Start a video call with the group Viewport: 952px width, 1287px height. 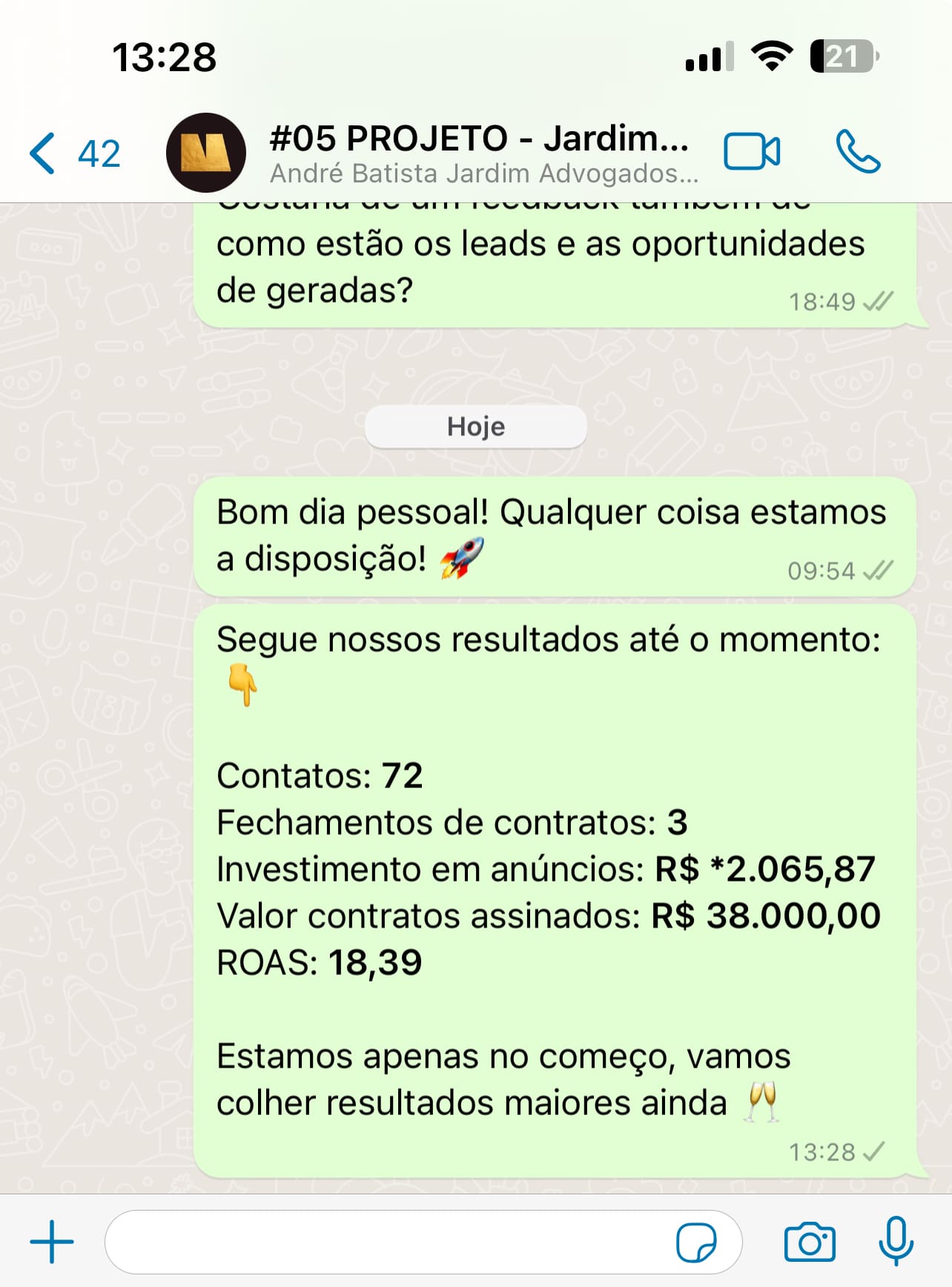tap(751, 152)
